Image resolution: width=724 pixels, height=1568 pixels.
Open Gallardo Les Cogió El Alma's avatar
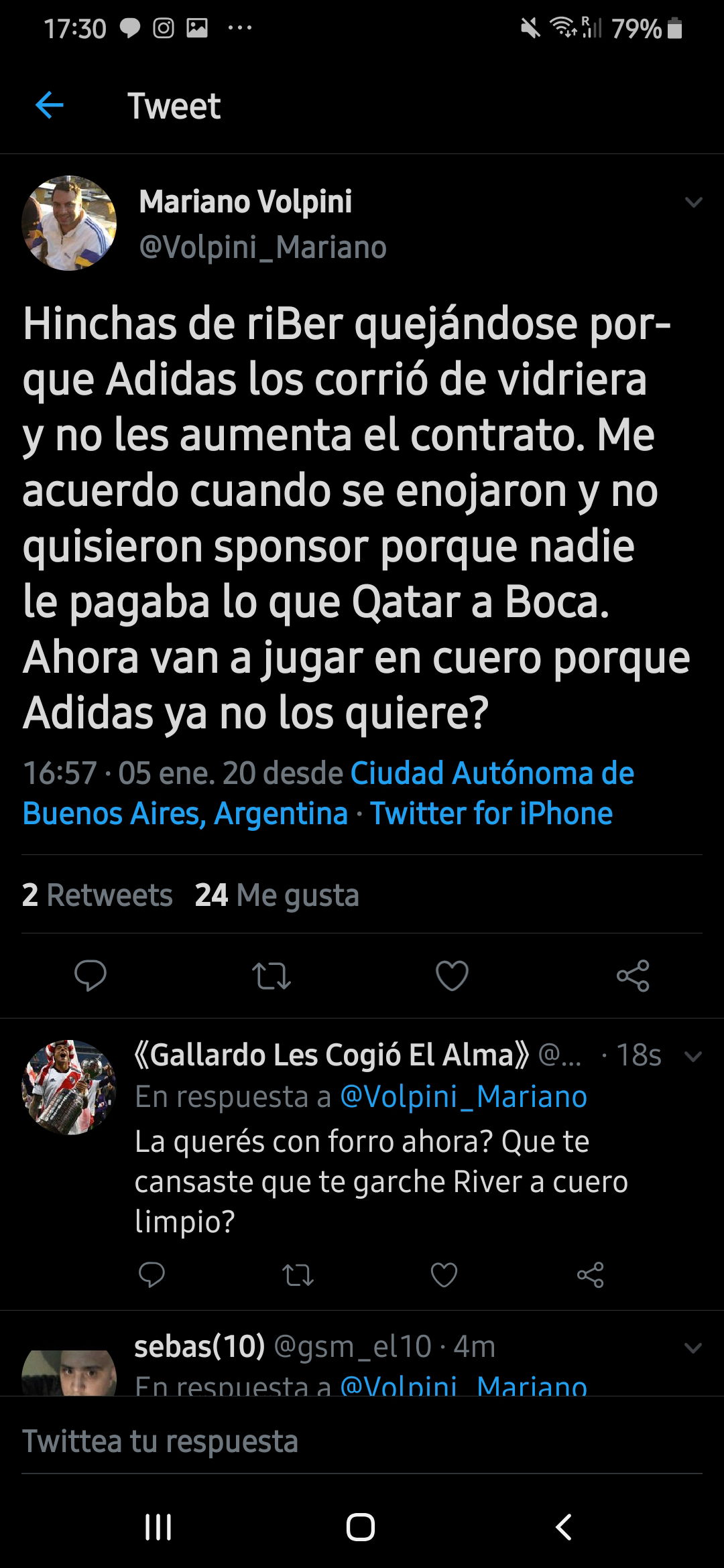point(69,1087)
